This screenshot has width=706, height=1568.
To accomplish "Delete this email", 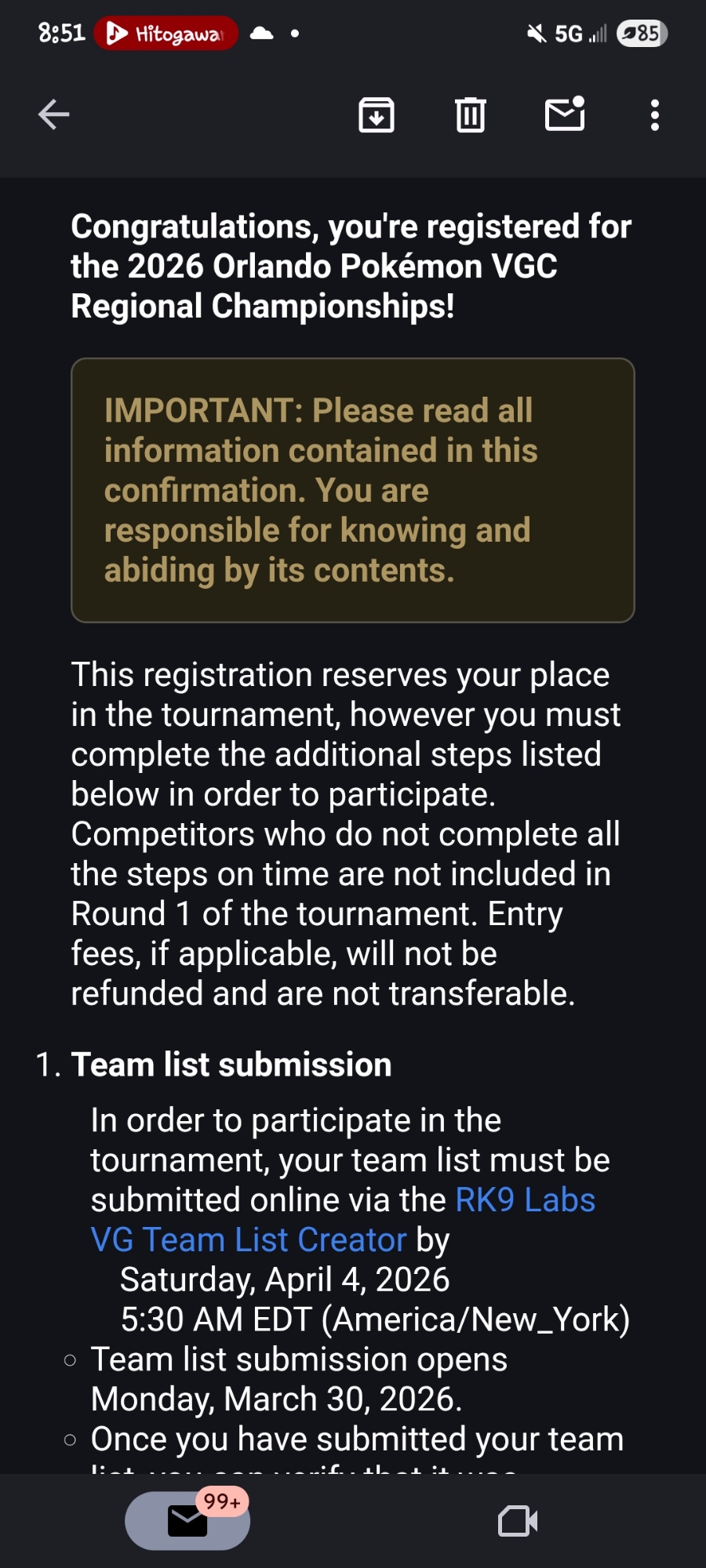I will [x=471, y=115].
